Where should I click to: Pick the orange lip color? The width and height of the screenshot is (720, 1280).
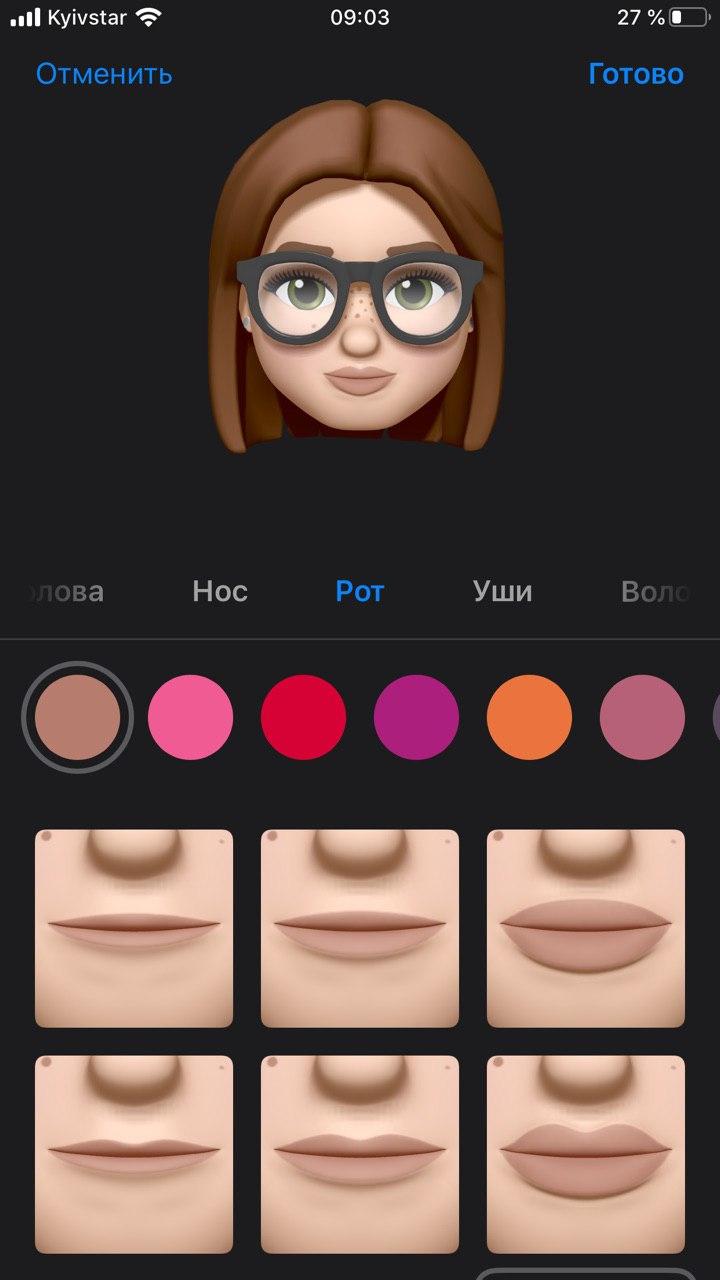(529, 717)
